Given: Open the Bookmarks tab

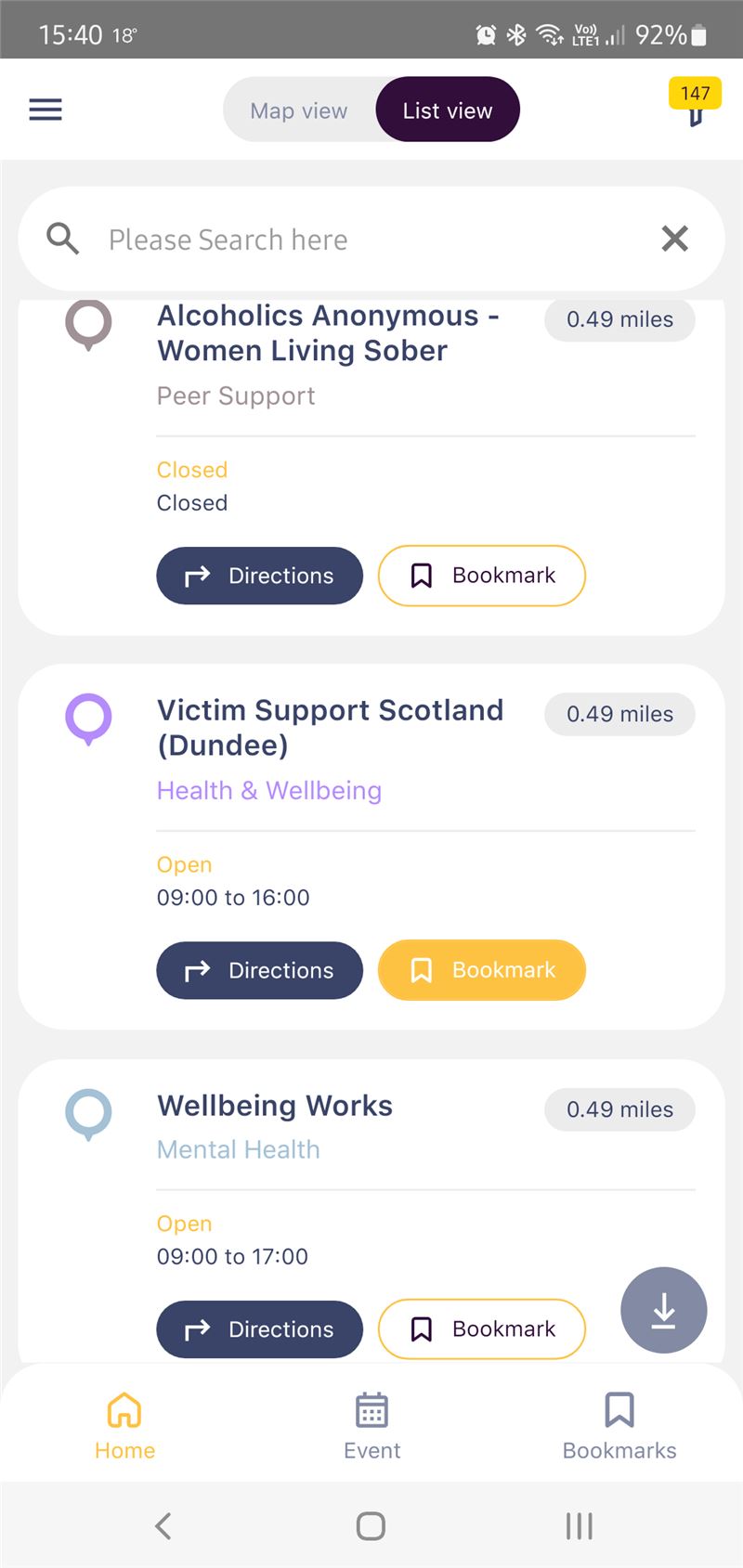Looking at the screenshot, I should (x=619, y=1427).
